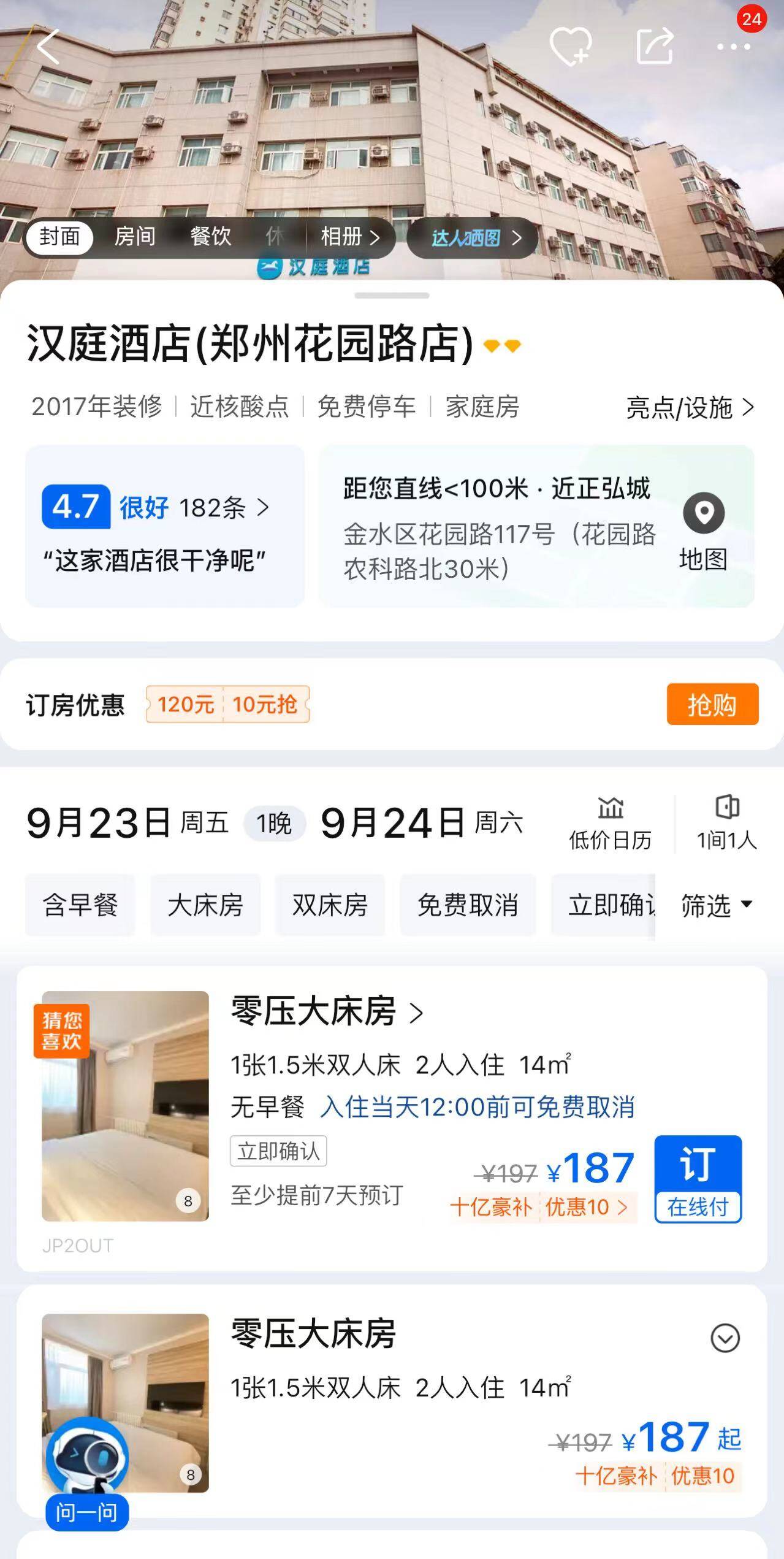Screen dimensions: 784x1559
Task: Open the 筛选 filter dropdown
Action: 716,905
